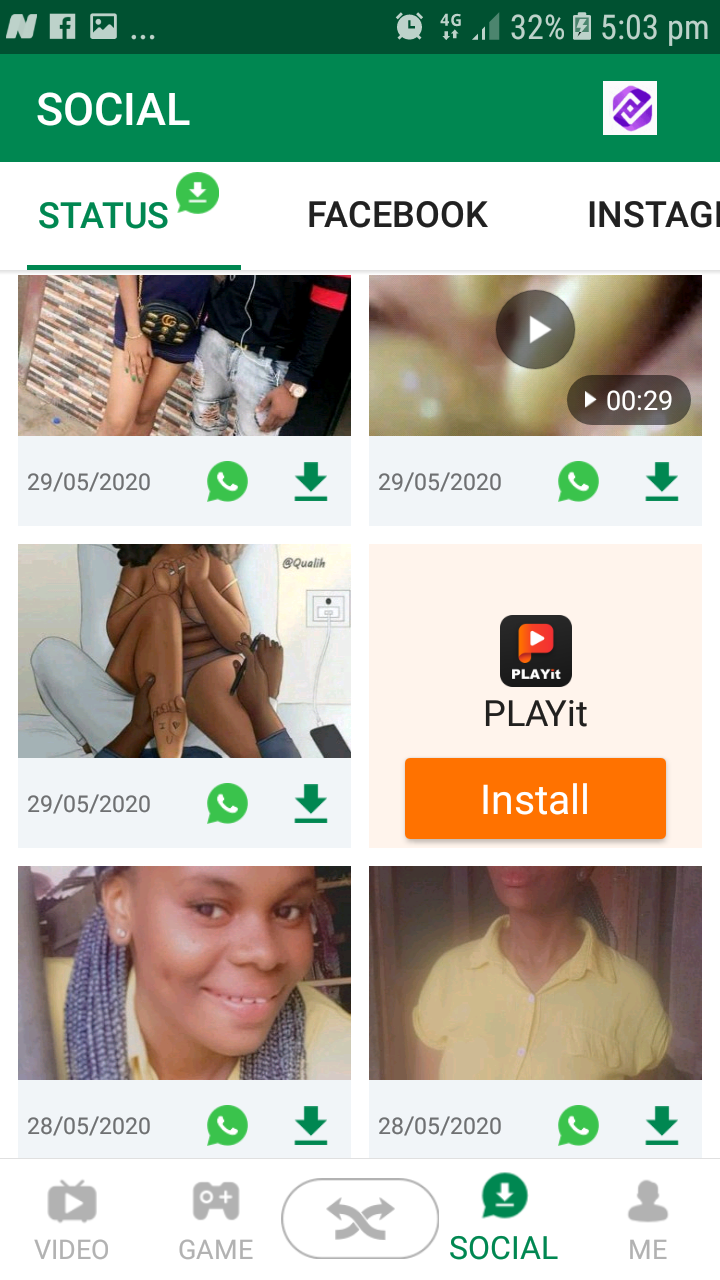Play the 00:29 video status
Image resolution: width=720 pixels, height=1280 pixels.
coord(536,330)
